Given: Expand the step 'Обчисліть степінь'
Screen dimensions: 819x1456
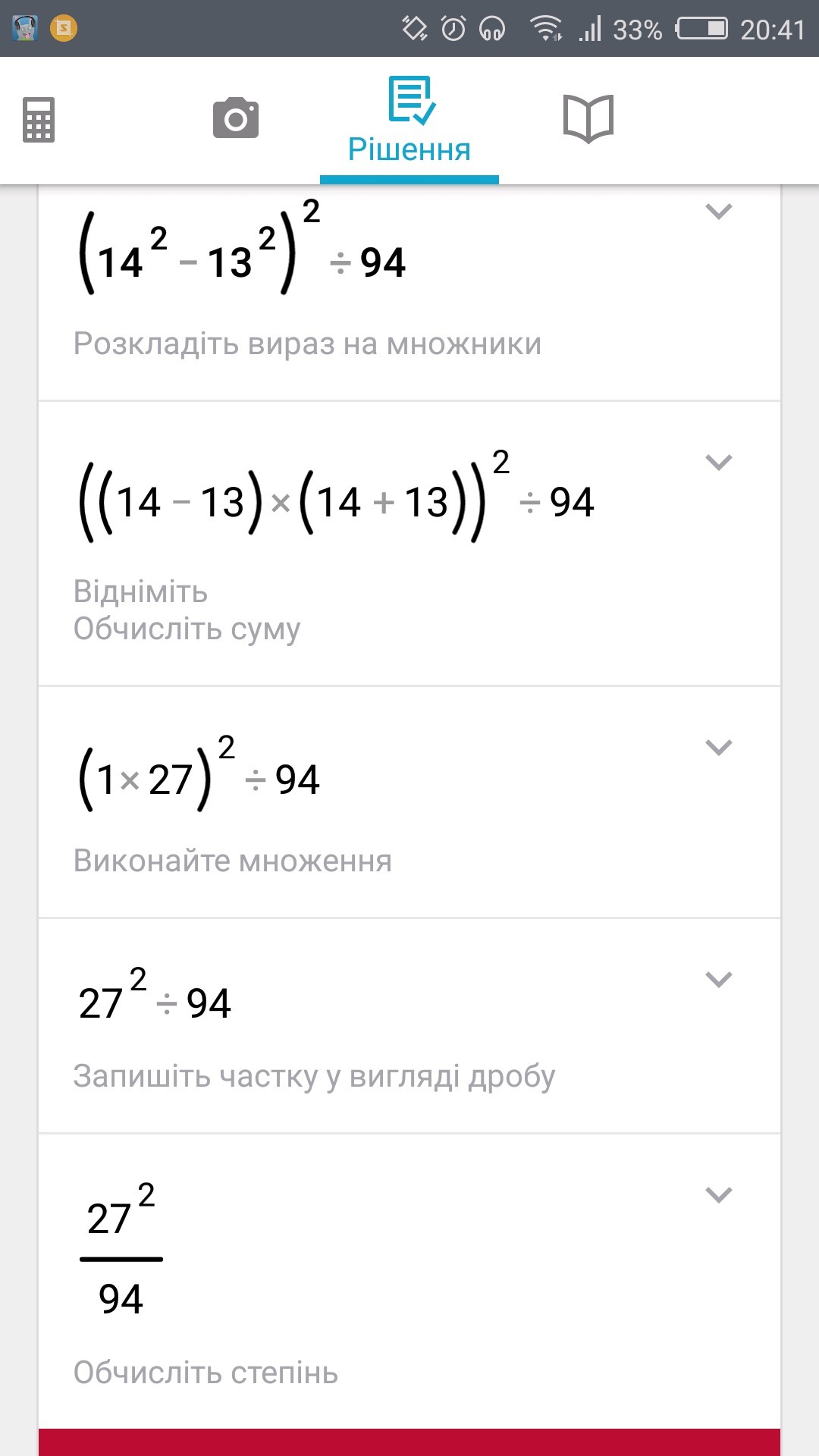Looking at the screenshot, I should (718, 1195).
